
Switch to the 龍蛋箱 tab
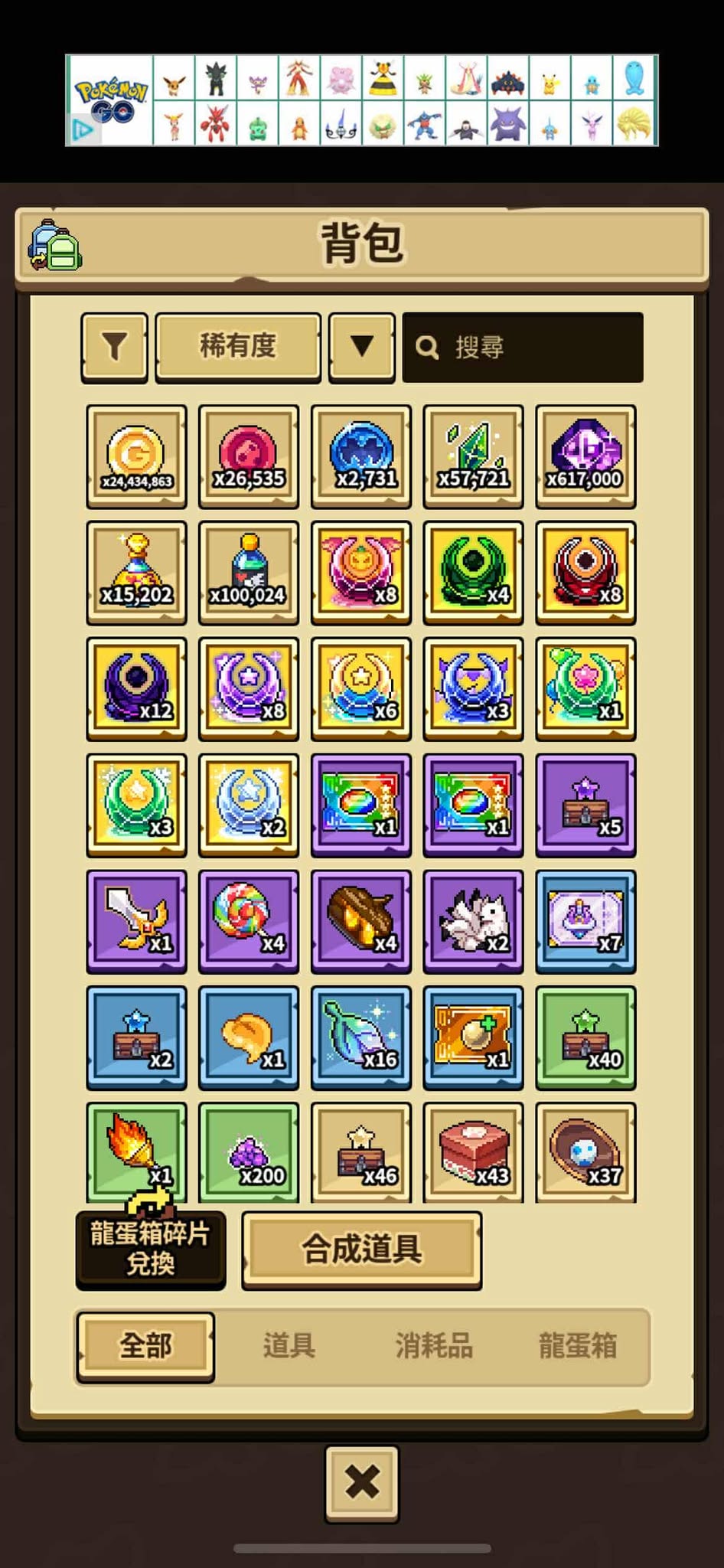coord(578,1345)
